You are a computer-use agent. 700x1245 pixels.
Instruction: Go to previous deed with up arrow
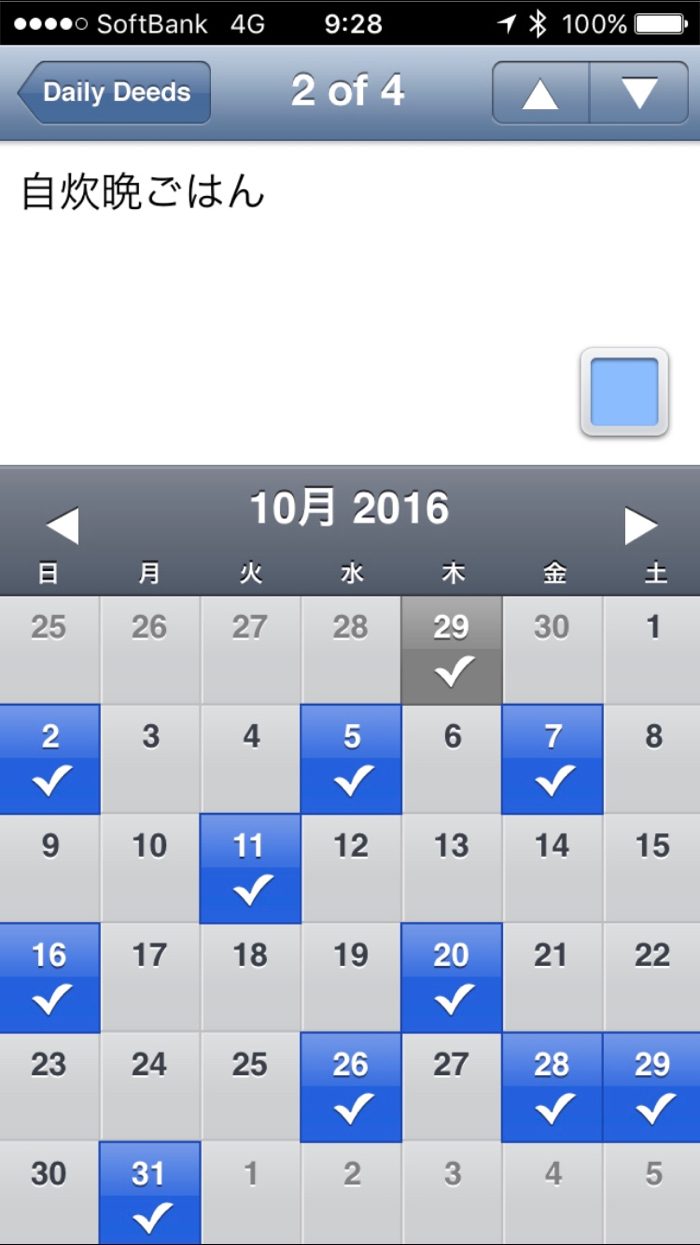[540, 93]
